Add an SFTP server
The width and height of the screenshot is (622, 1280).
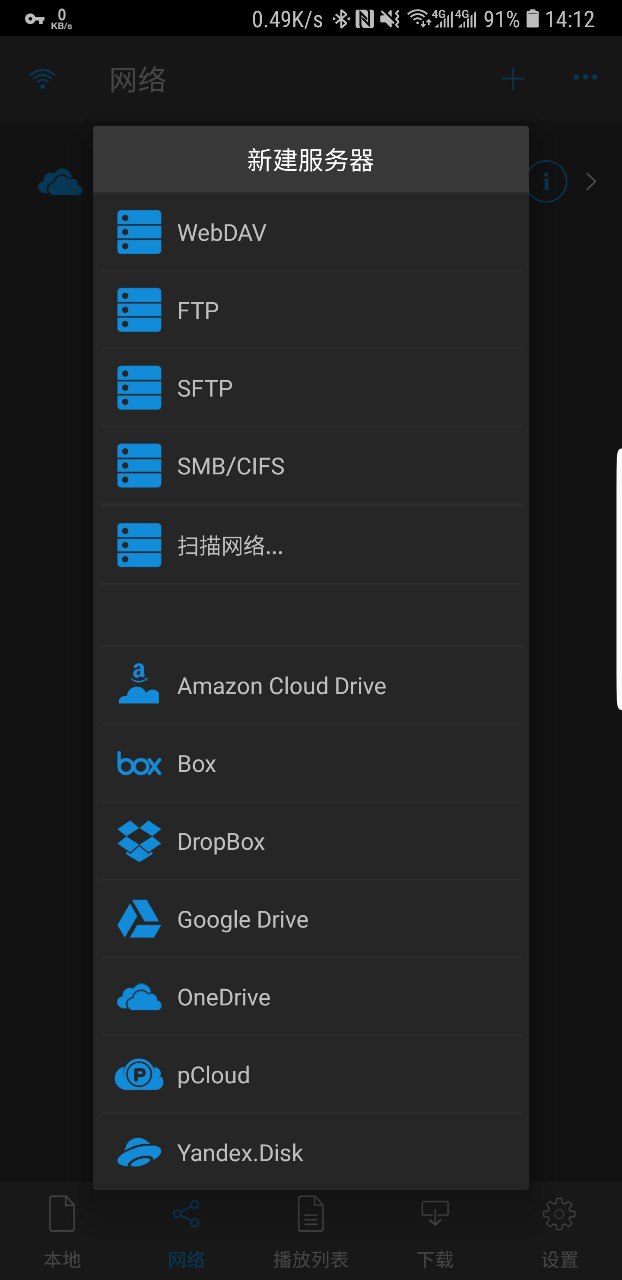(310, 389)
